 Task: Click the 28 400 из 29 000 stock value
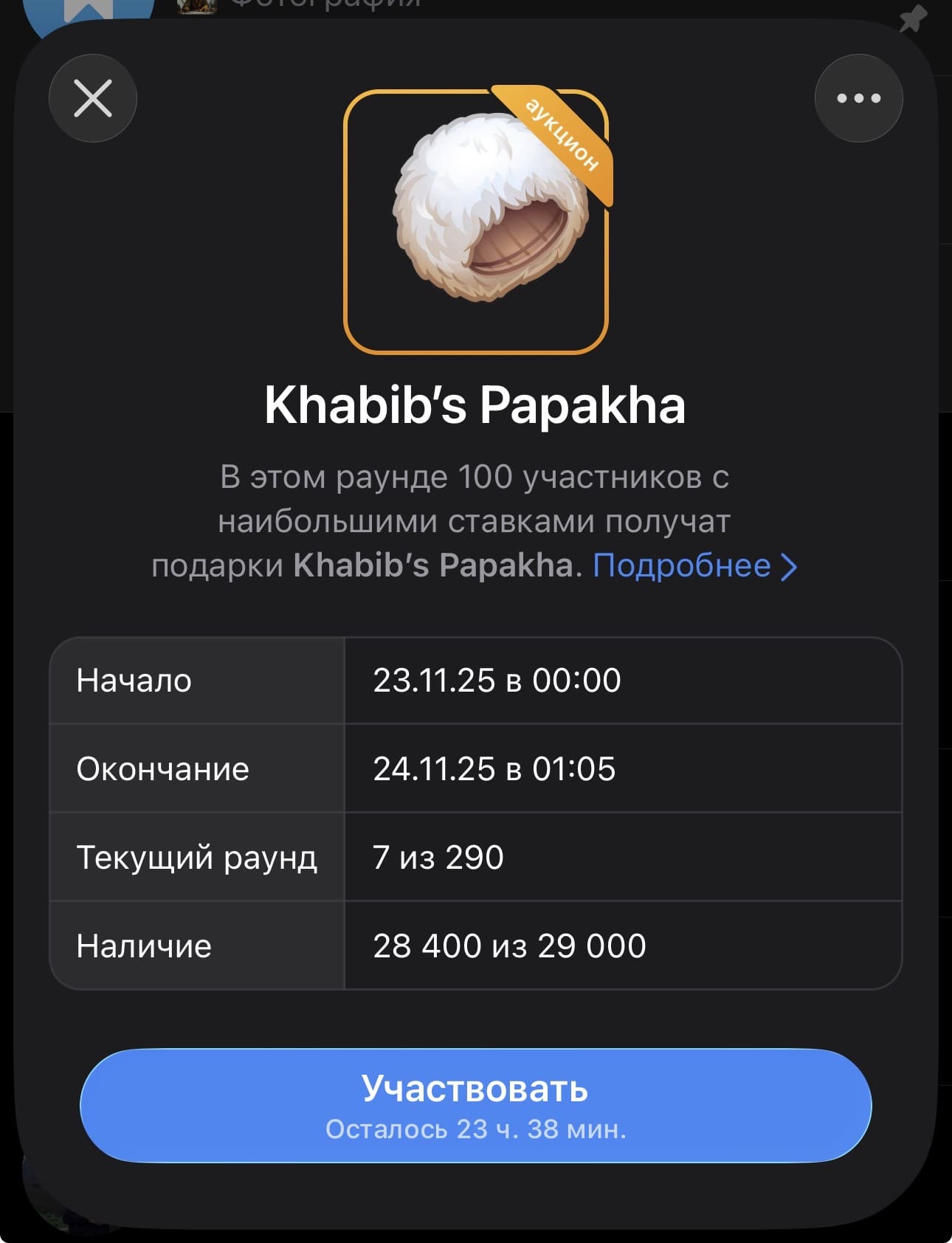coord(511,944)
